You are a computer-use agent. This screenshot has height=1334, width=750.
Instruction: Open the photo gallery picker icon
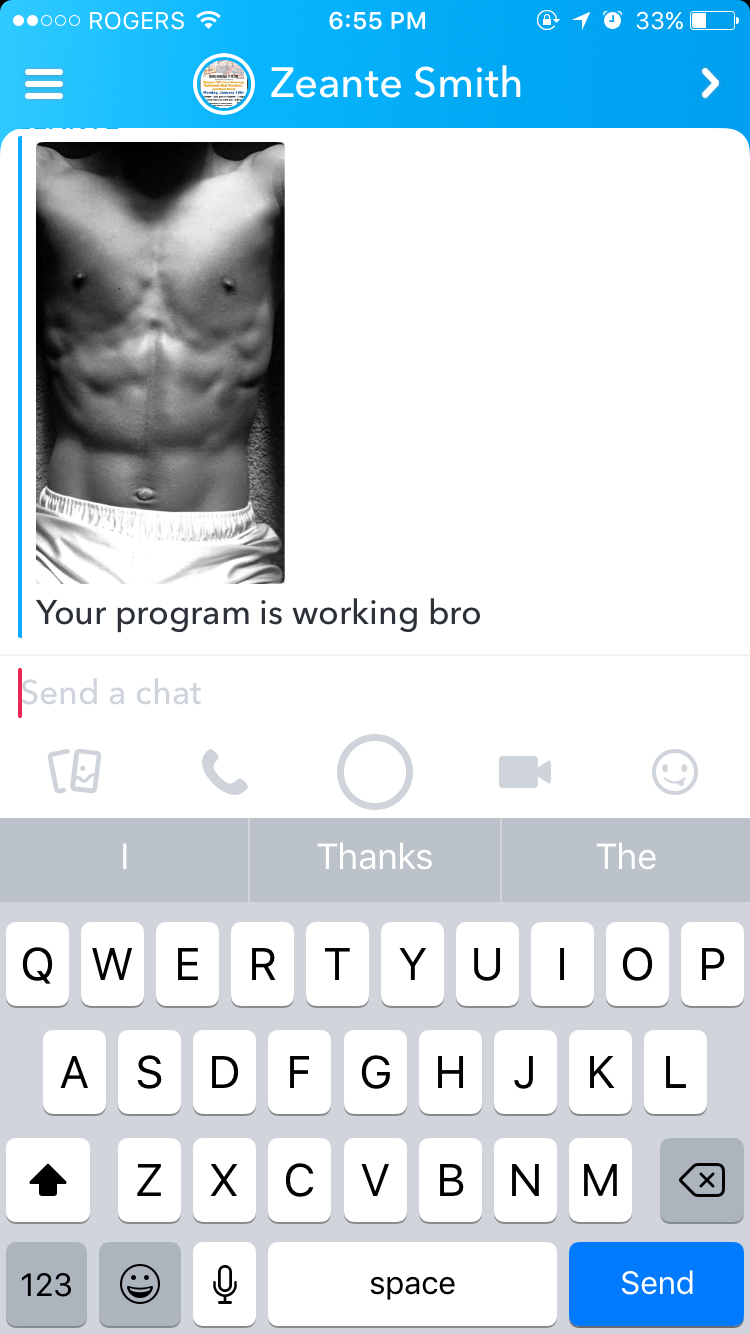tap(75, 772)
